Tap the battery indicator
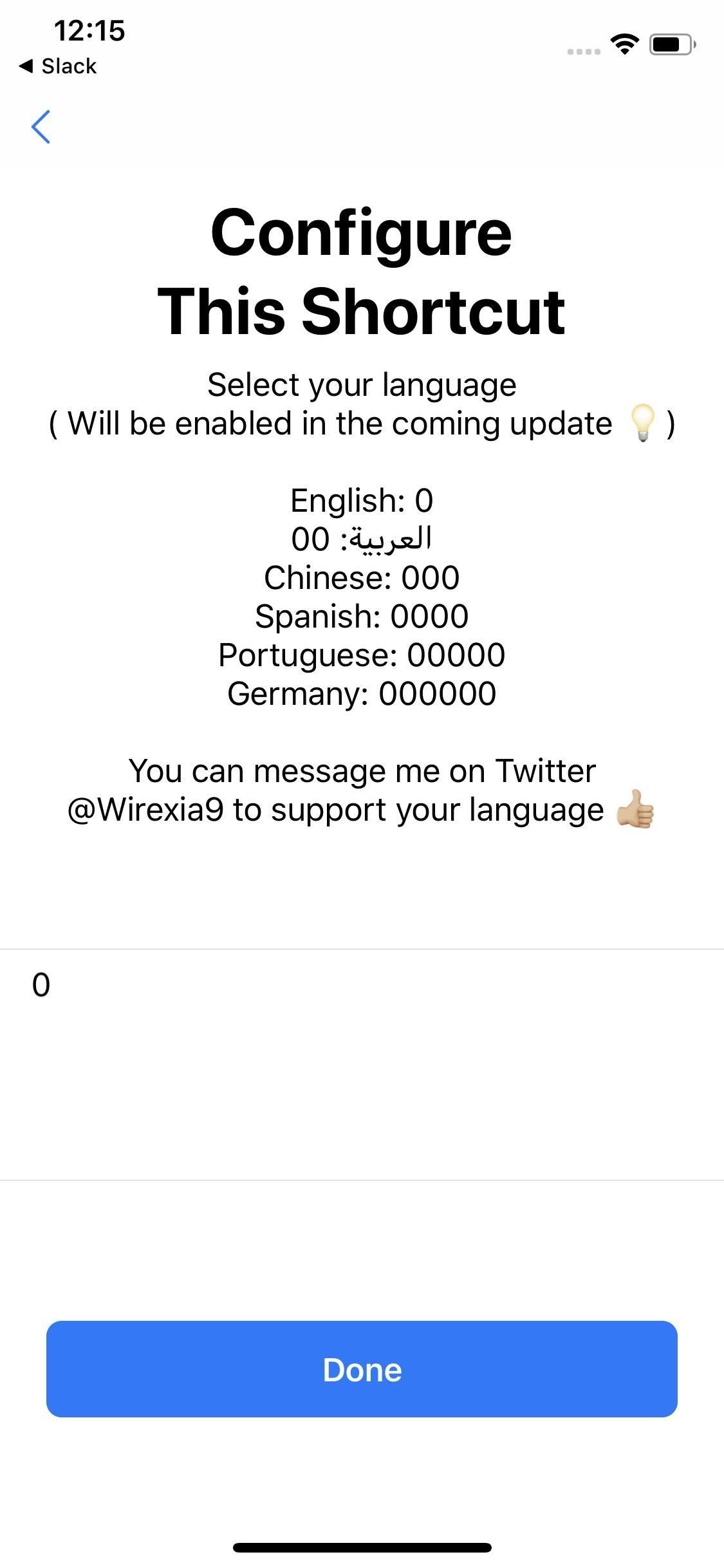Screen dimensions: 724x1568 (669, 44)
